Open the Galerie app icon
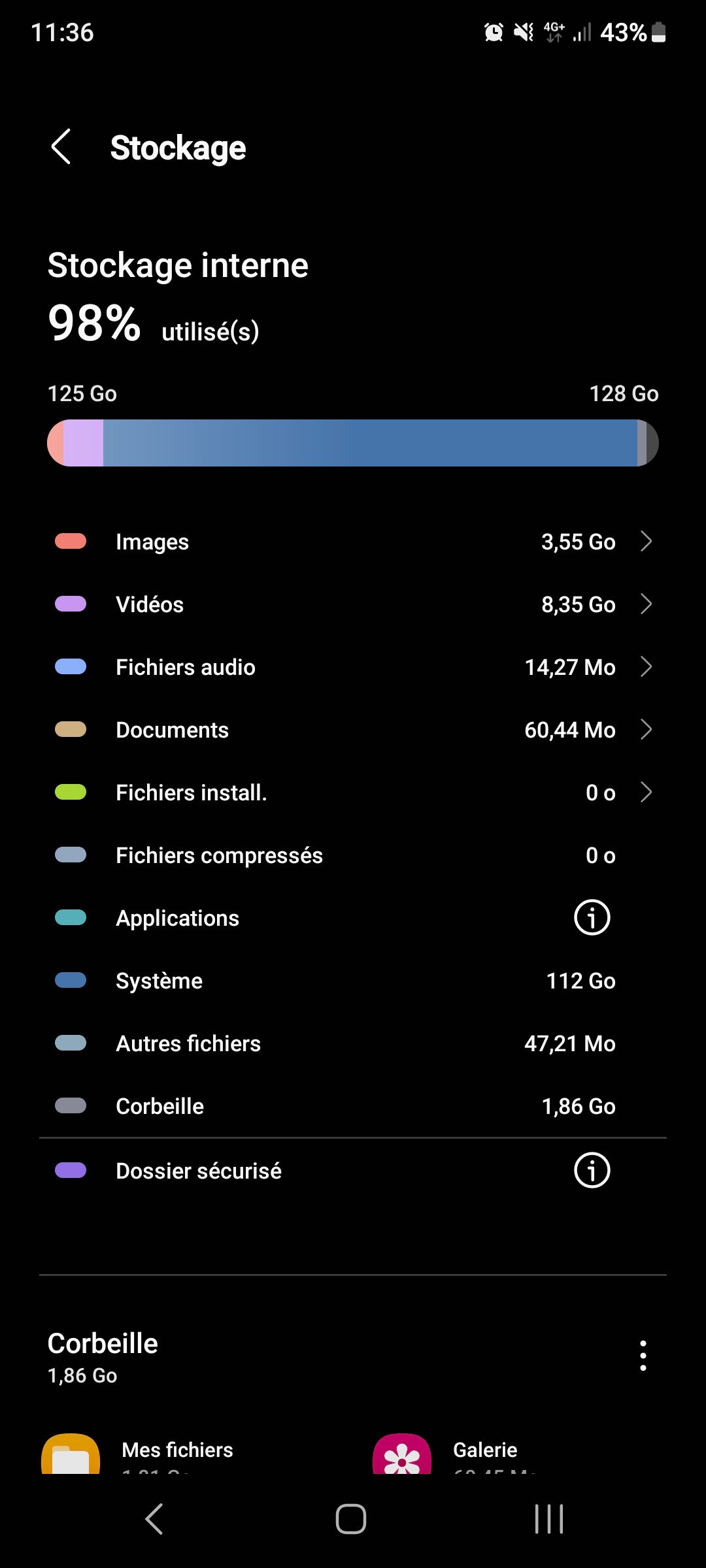 (402, 1457)
